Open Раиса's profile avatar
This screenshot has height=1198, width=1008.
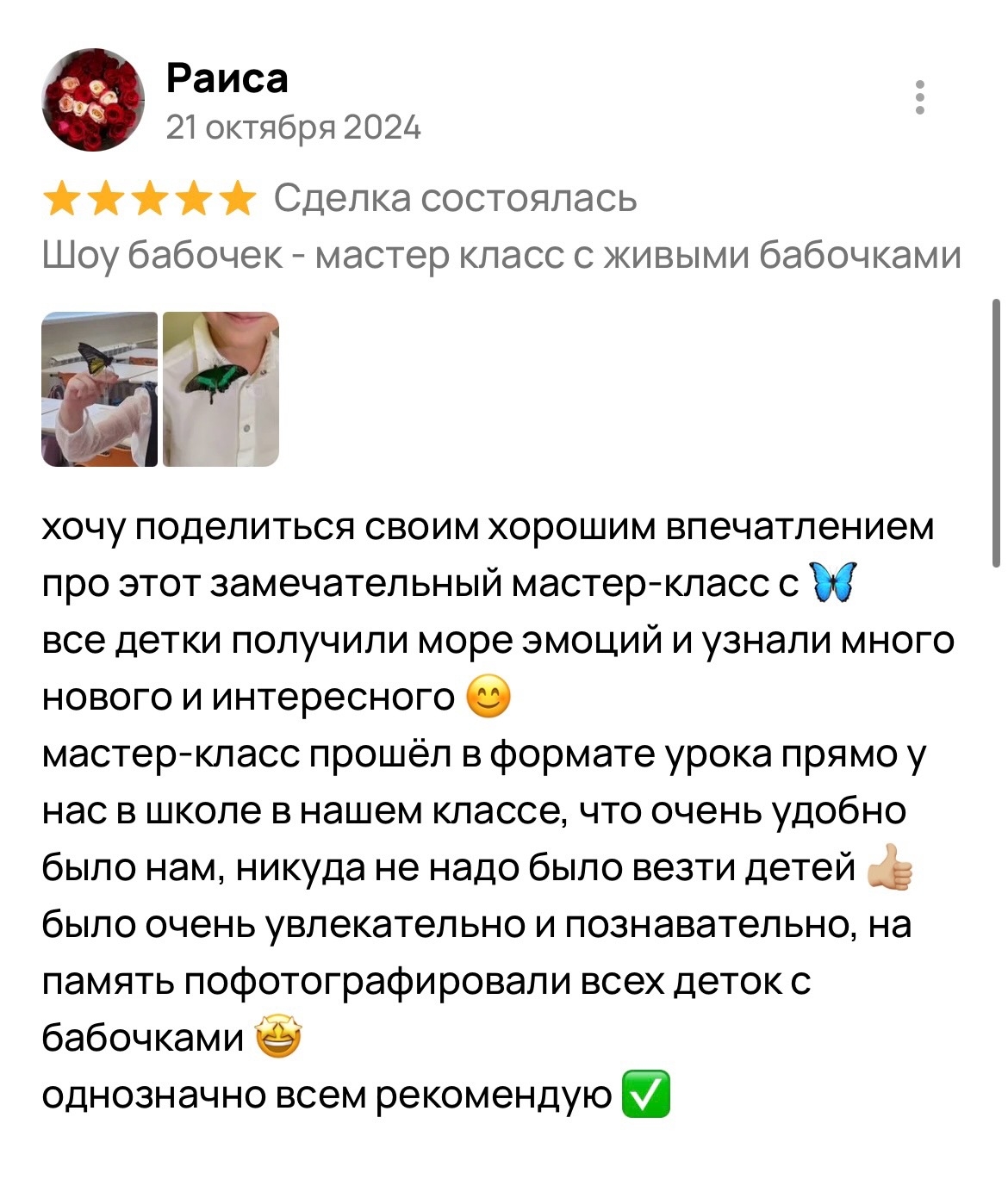tap(93, 100)
